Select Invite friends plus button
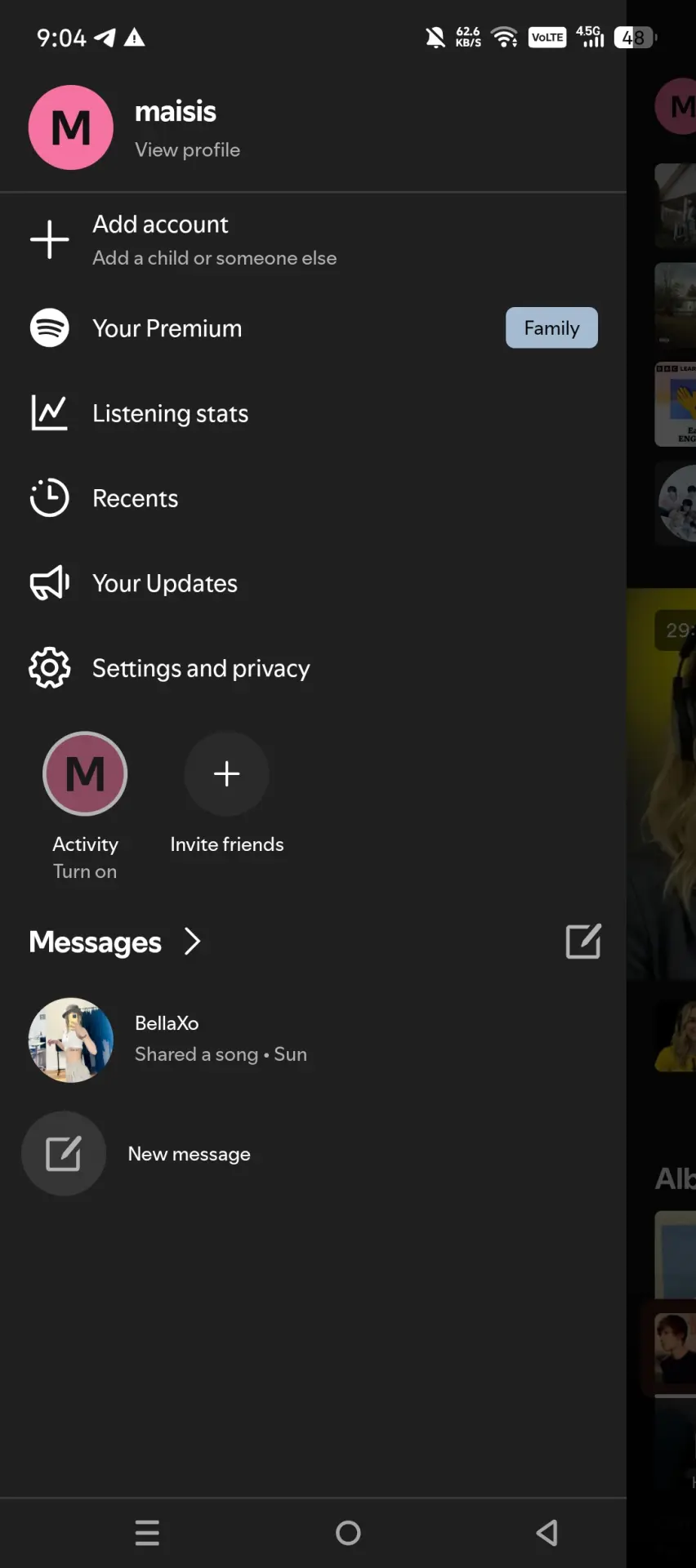Screen dimensions: 696x1568 tap(226, 773)
